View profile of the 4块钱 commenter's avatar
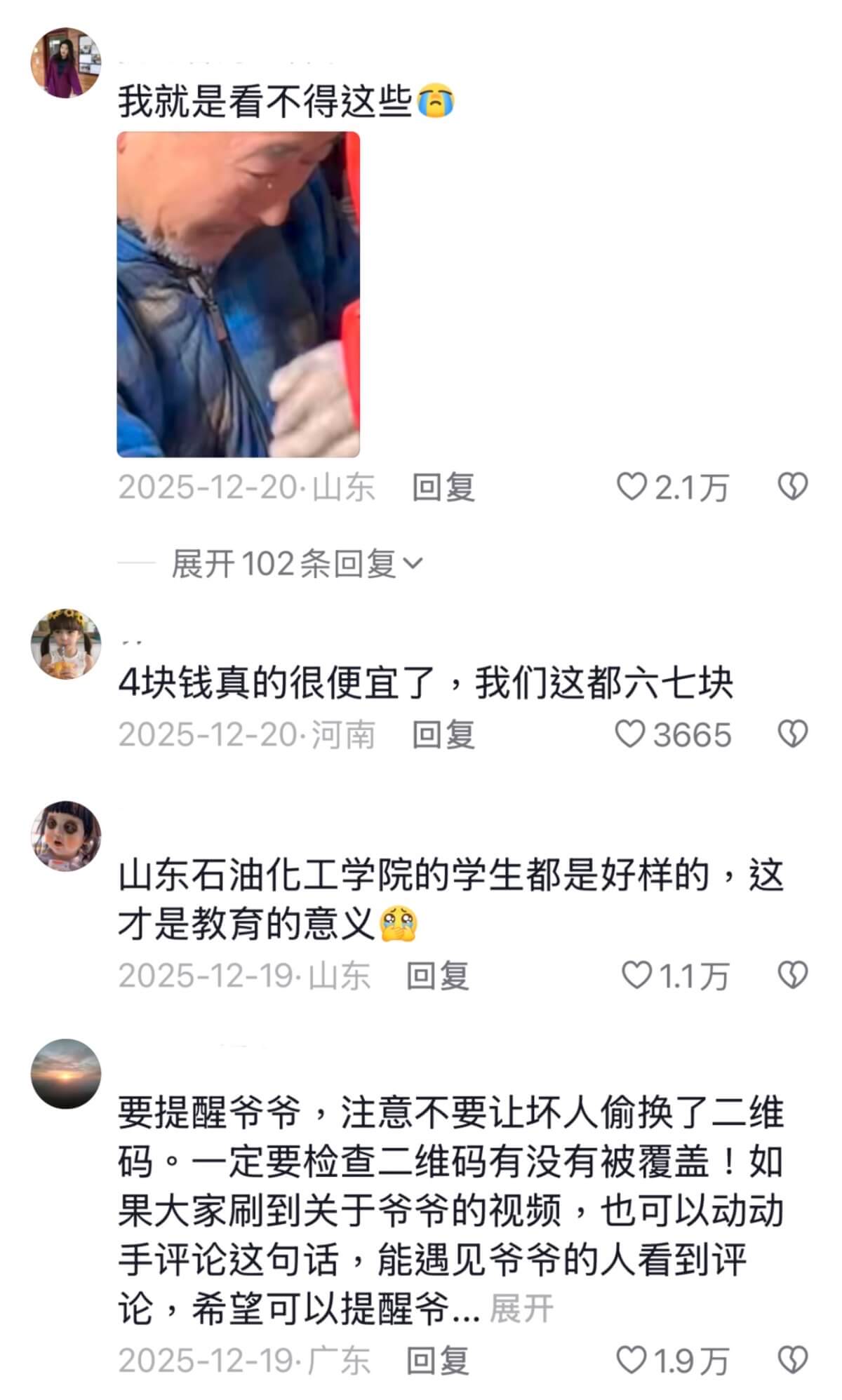 tap(66, 644)
